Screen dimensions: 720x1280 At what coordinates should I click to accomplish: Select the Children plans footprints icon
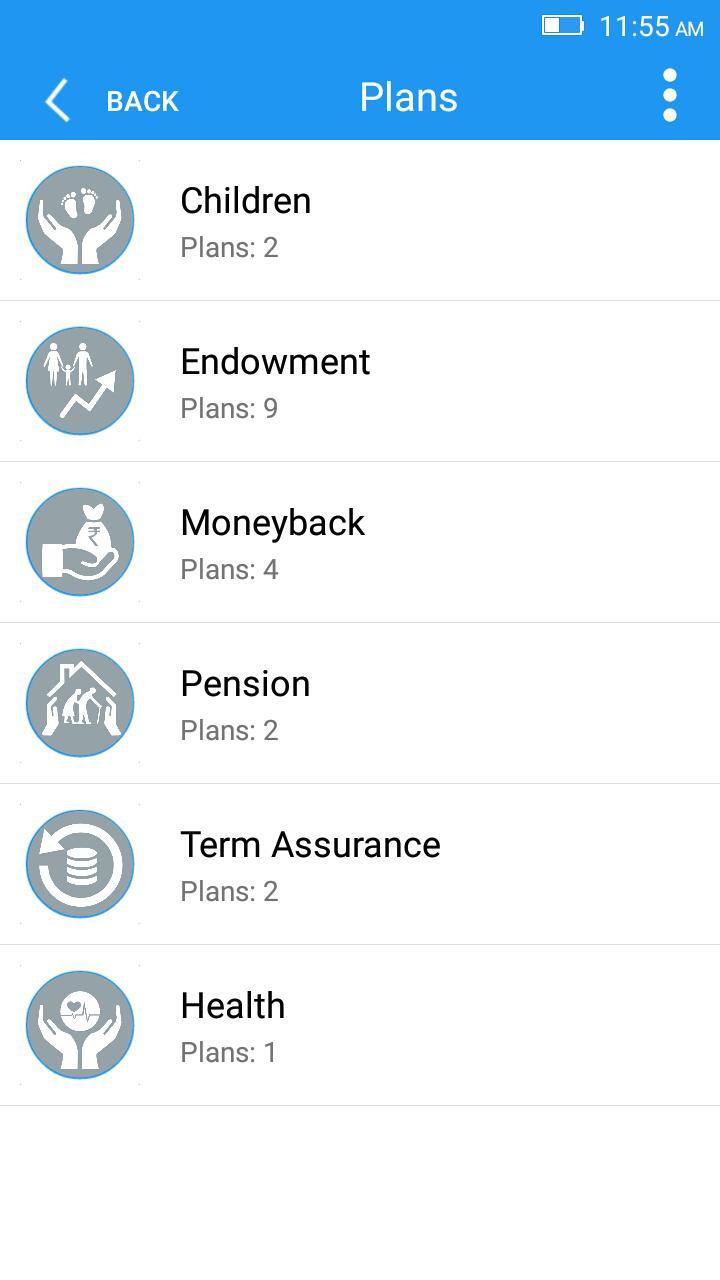click(x=80, y=219)
